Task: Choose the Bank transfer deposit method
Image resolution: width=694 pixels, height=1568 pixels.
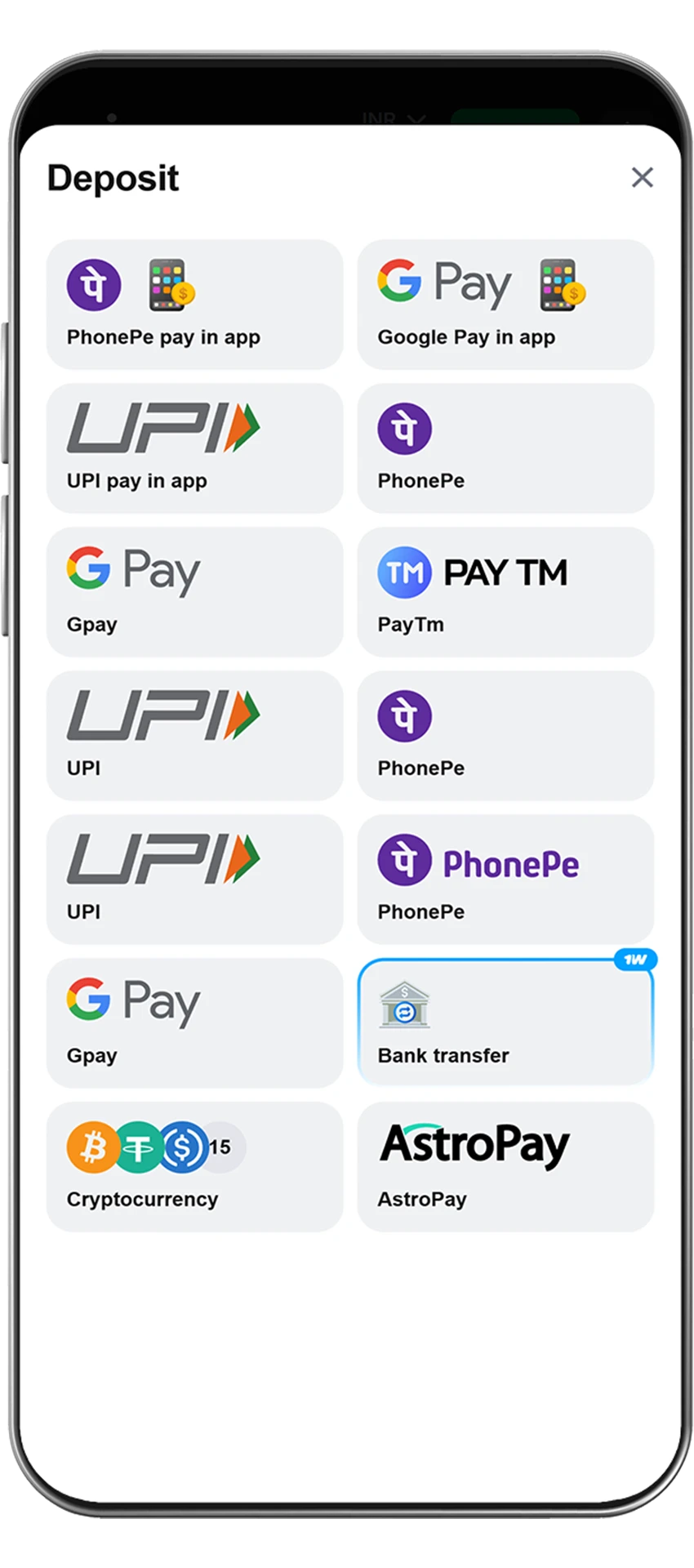Action: click(x=505, y=1021)
